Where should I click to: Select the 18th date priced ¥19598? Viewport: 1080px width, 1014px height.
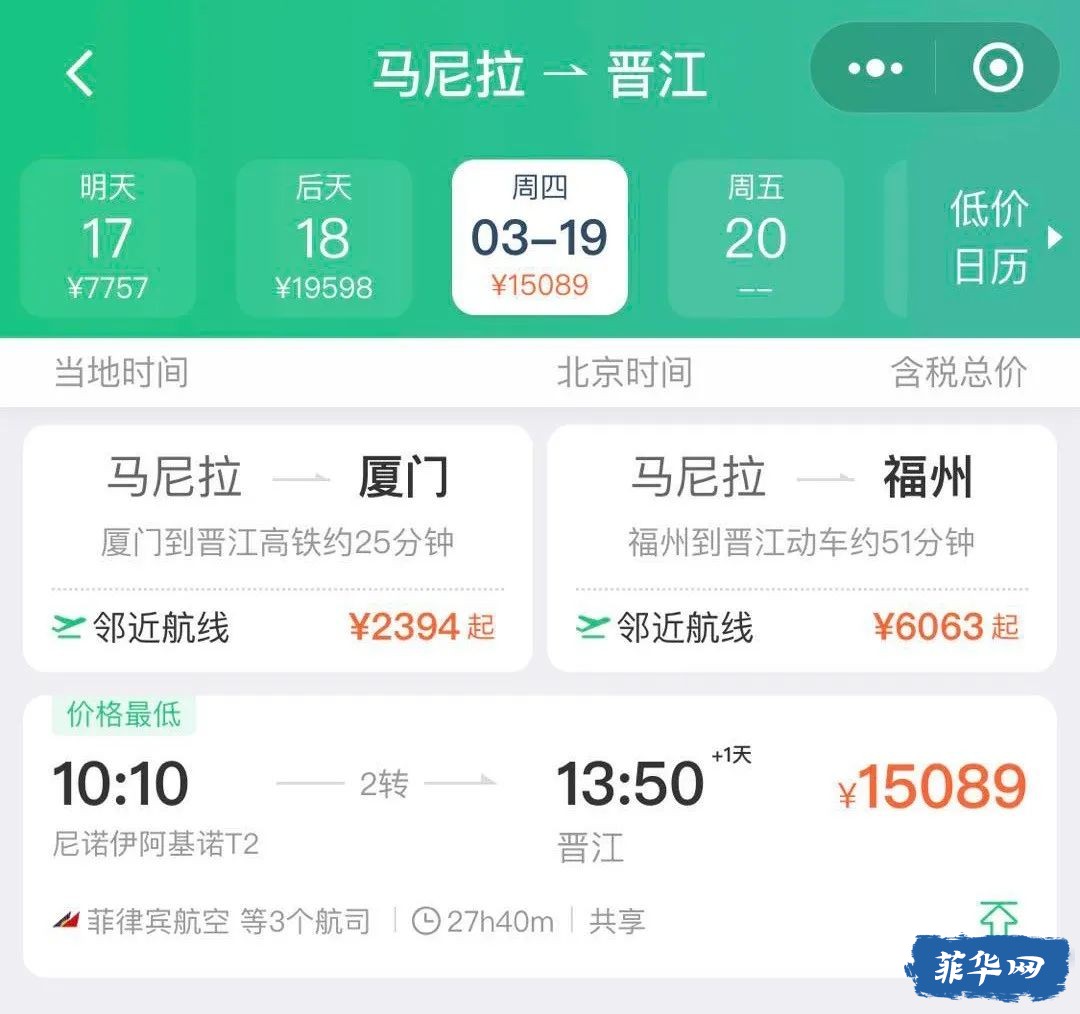point(323,238)
